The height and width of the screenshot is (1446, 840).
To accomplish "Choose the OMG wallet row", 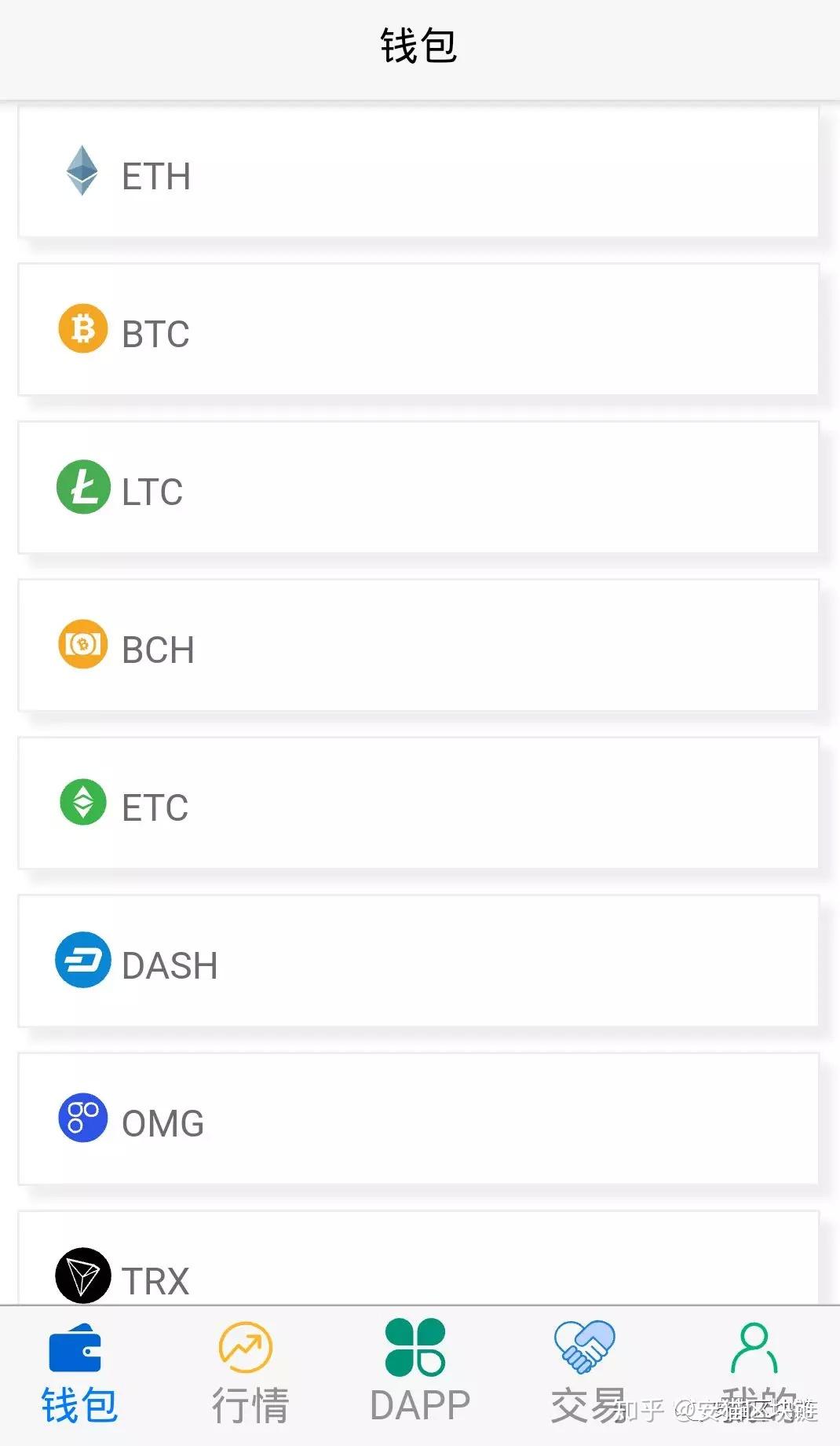I will (418, 1120).
